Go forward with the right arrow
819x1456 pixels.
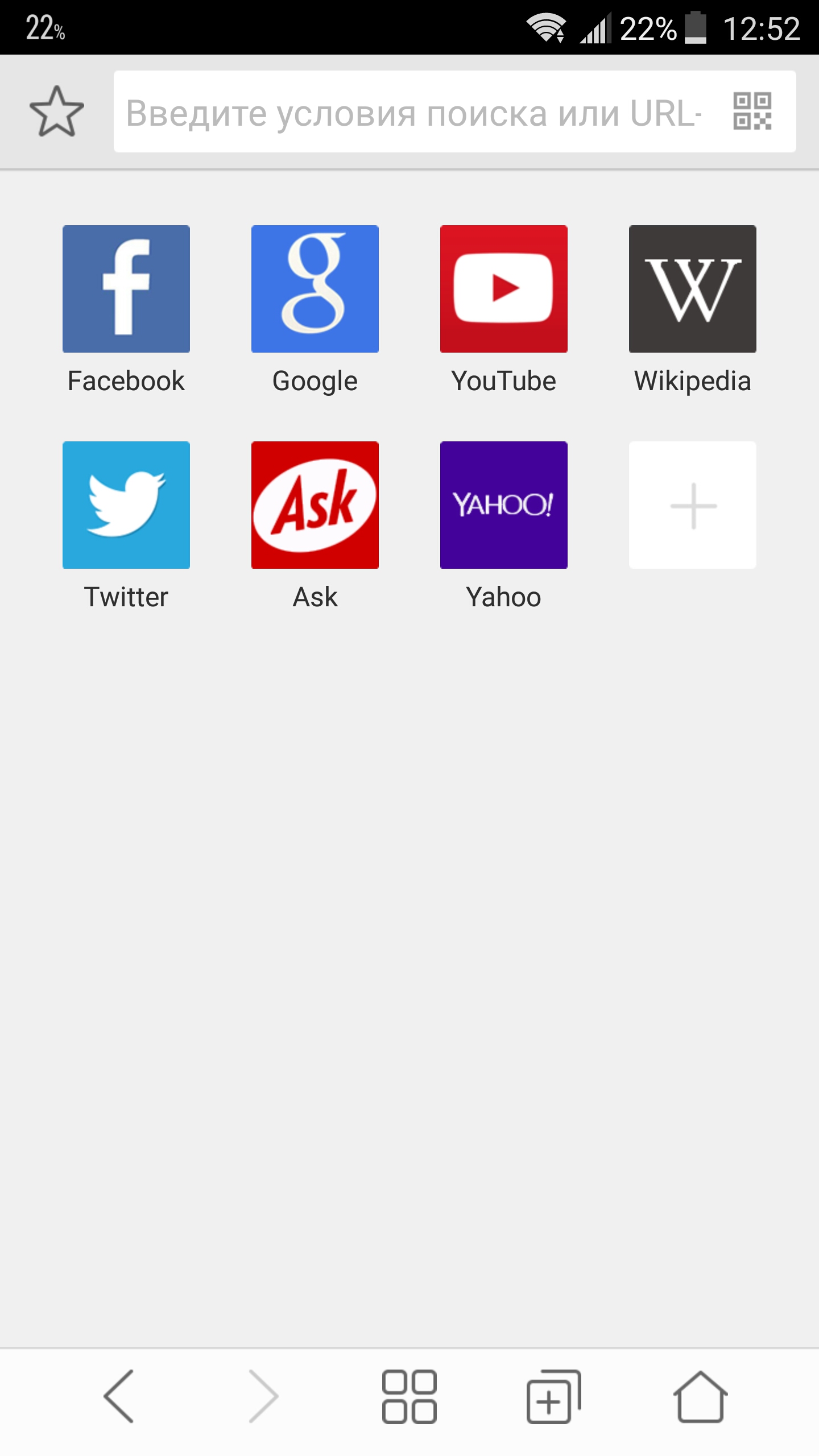click(x=264, y=1396)
